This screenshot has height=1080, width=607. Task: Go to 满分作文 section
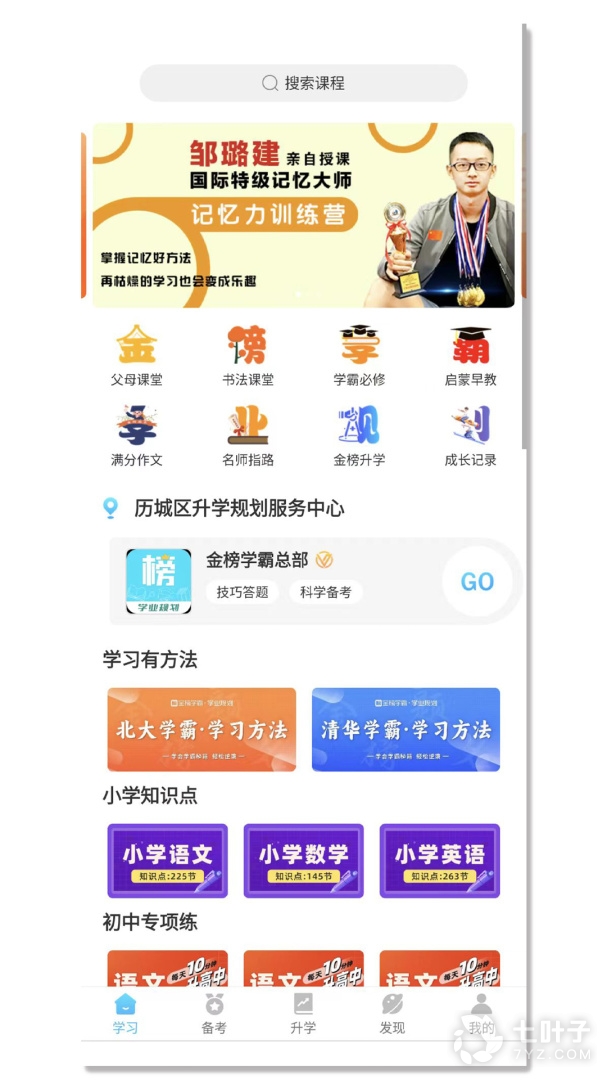point(136,436)
